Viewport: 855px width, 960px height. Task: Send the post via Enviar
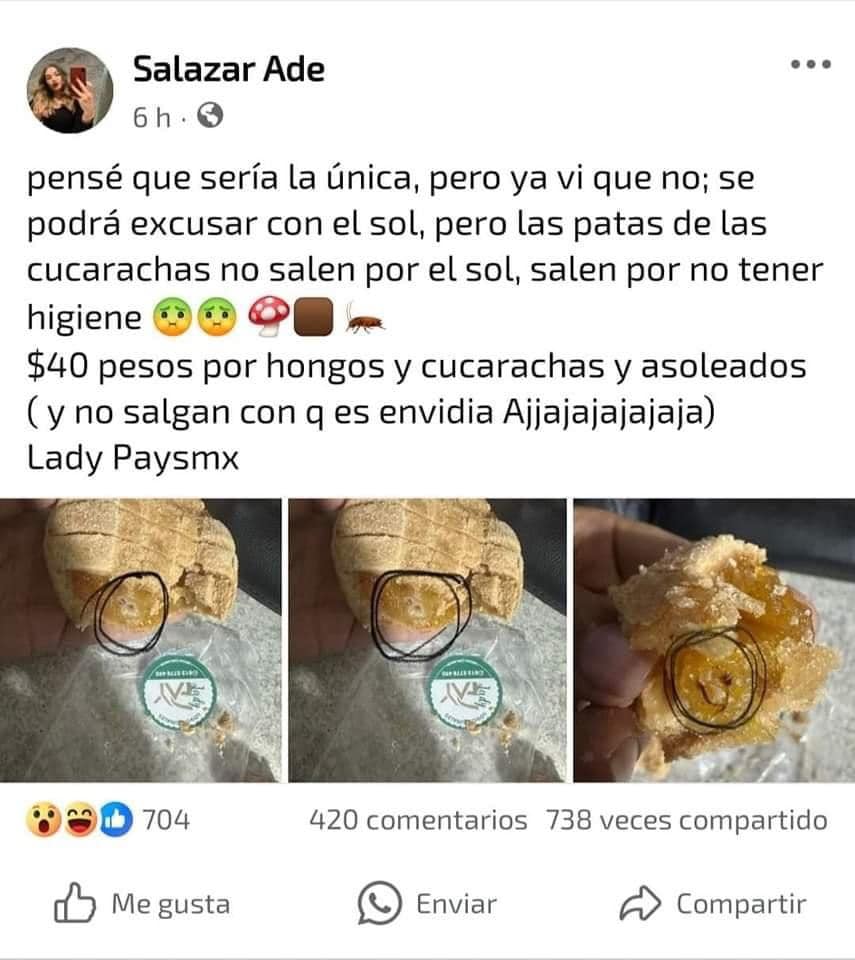[428, 905]
